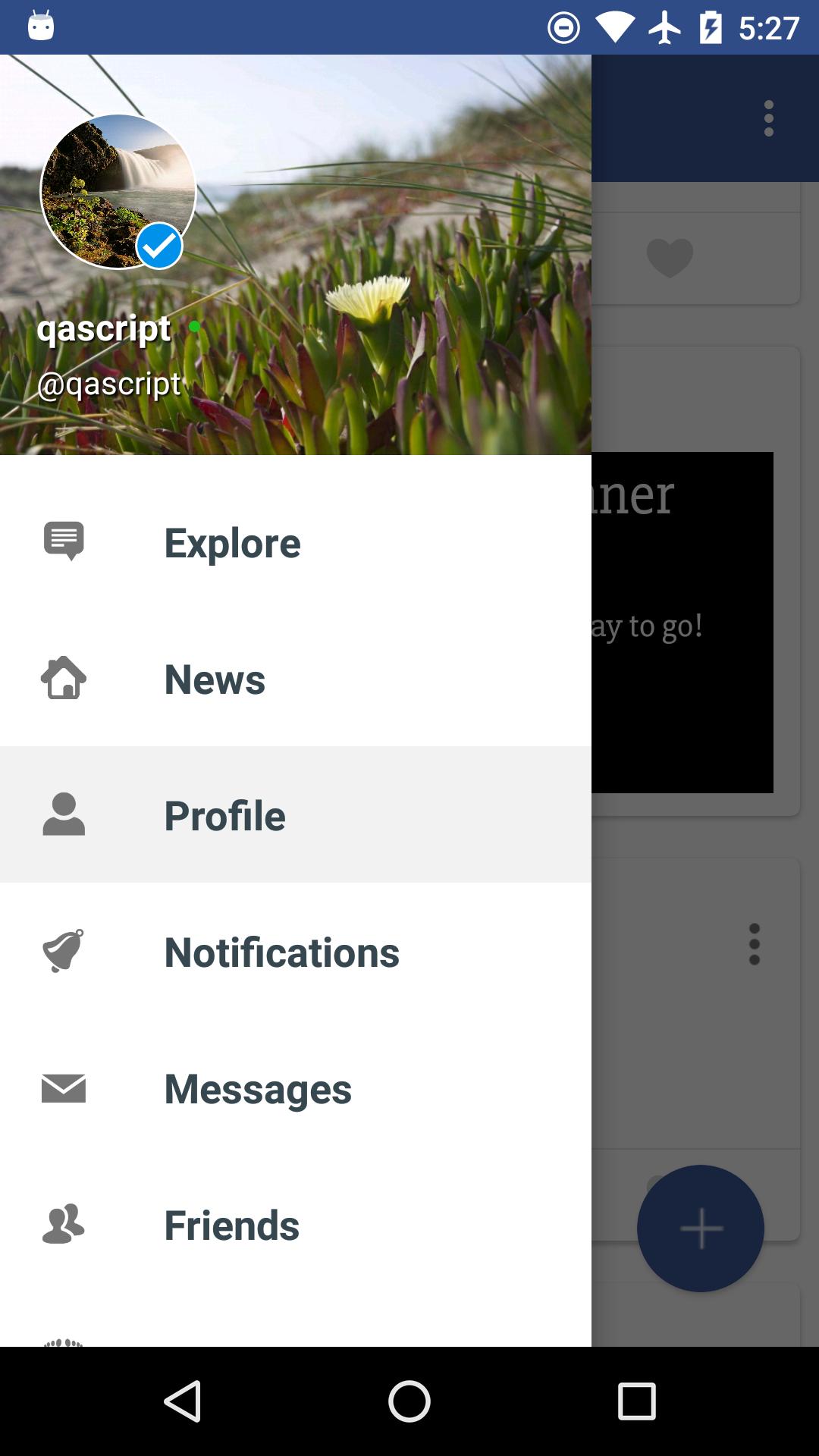The height and width of the screenshot is (1456, 819).
Task: Open the overflow menu in the app bar
Action: click(x=769, y=118)
